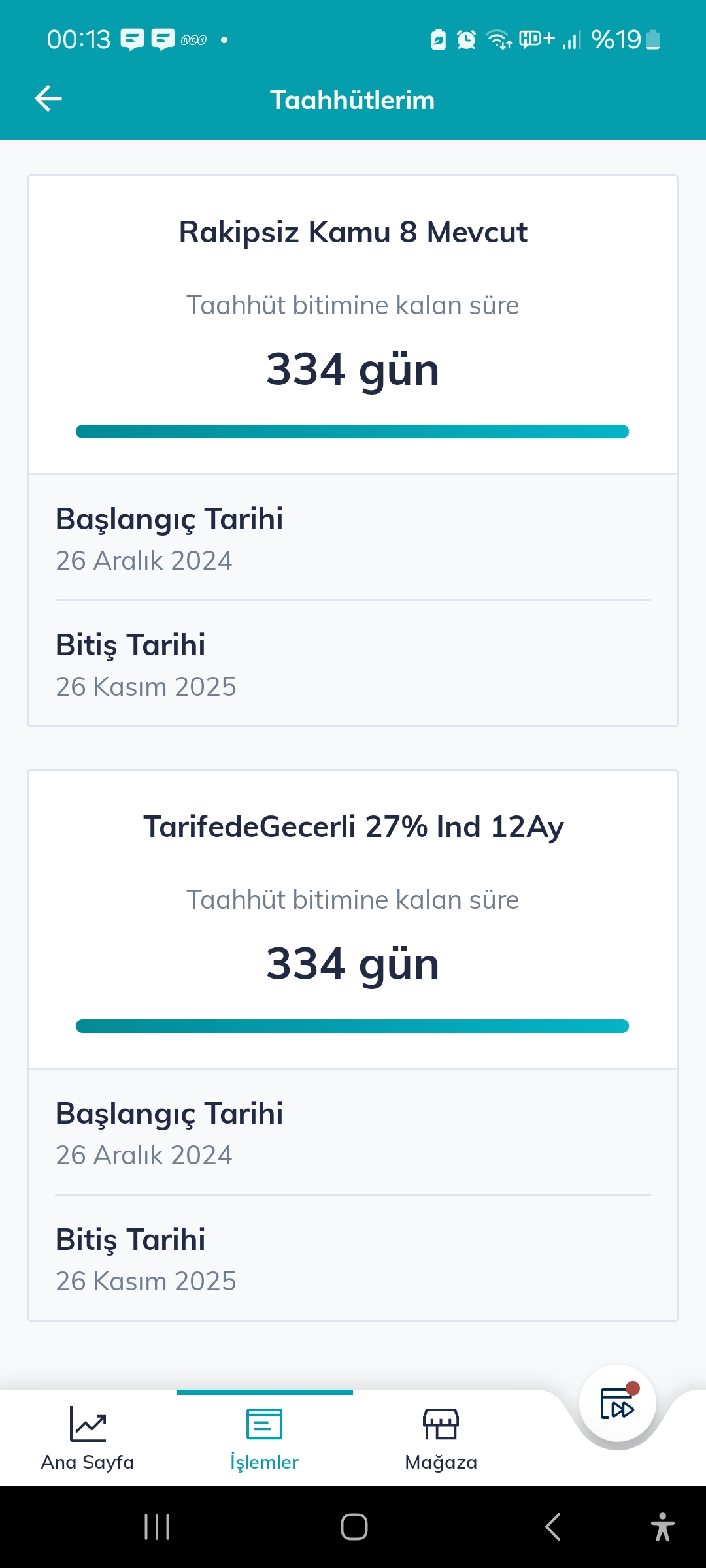
Task: Open the system recent apps view
Action: pyautogui.click(x=157, y=1527)
